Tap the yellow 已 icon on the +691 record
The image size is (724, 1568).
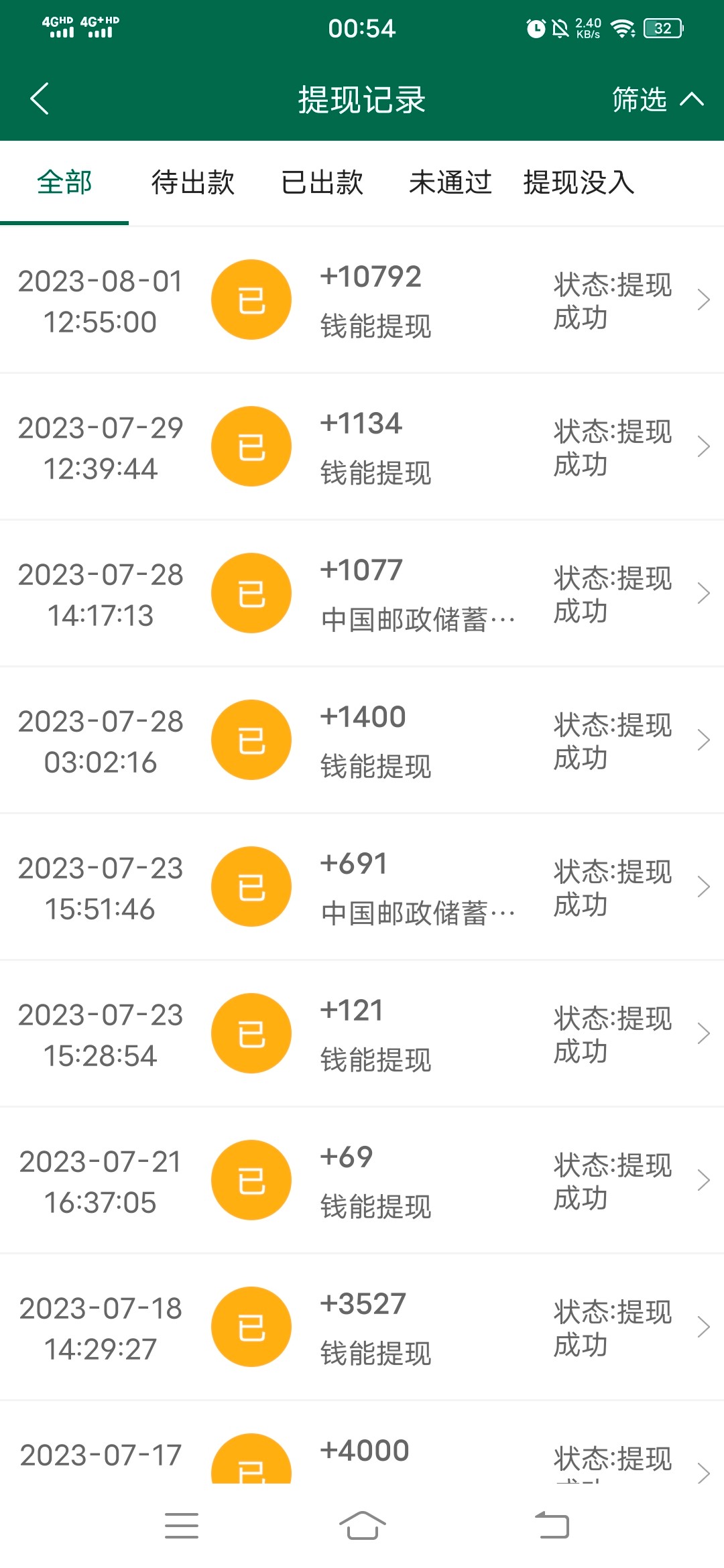(251, 886)
